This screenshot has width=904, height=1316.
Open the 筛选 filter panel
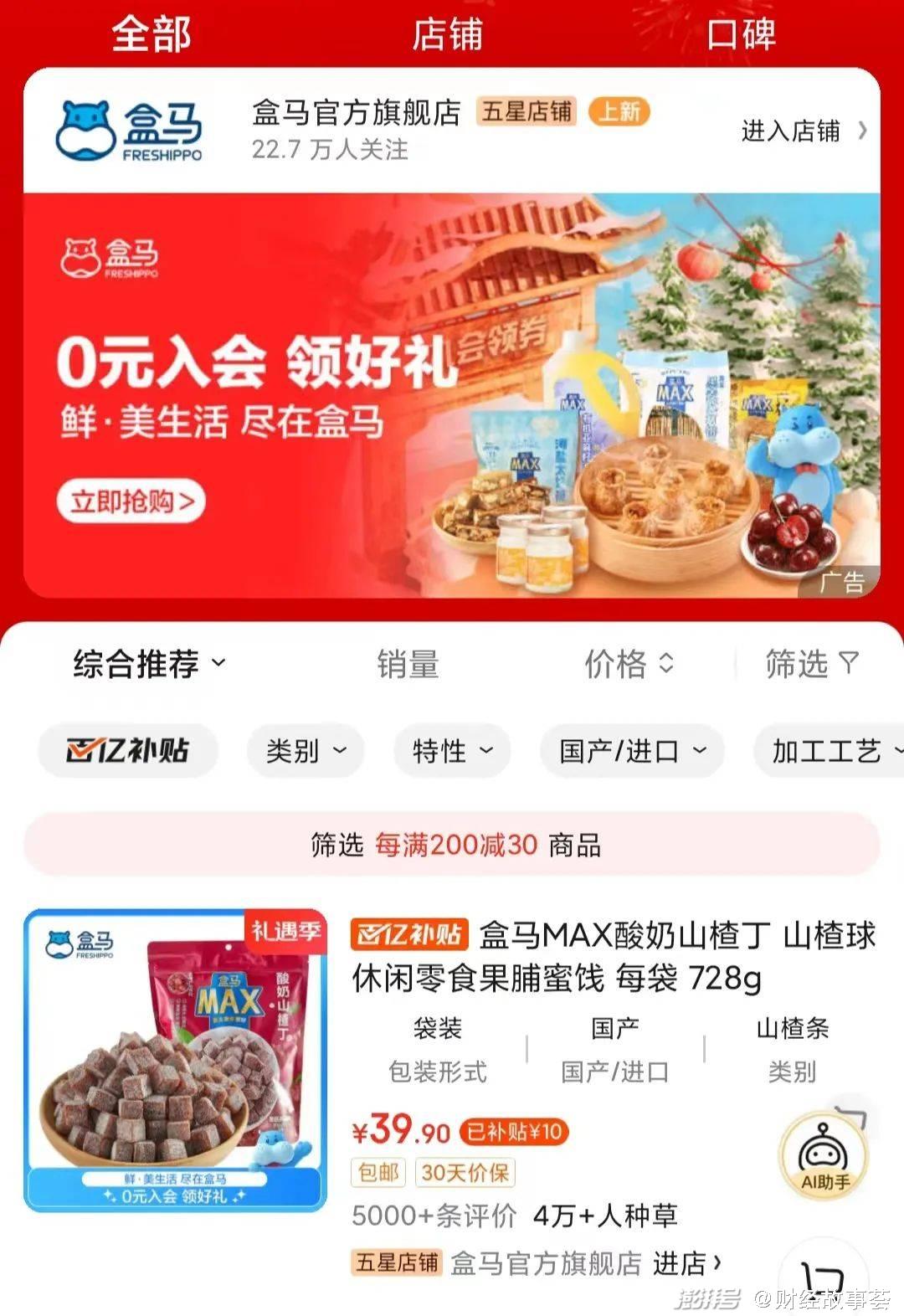[810, 664]
